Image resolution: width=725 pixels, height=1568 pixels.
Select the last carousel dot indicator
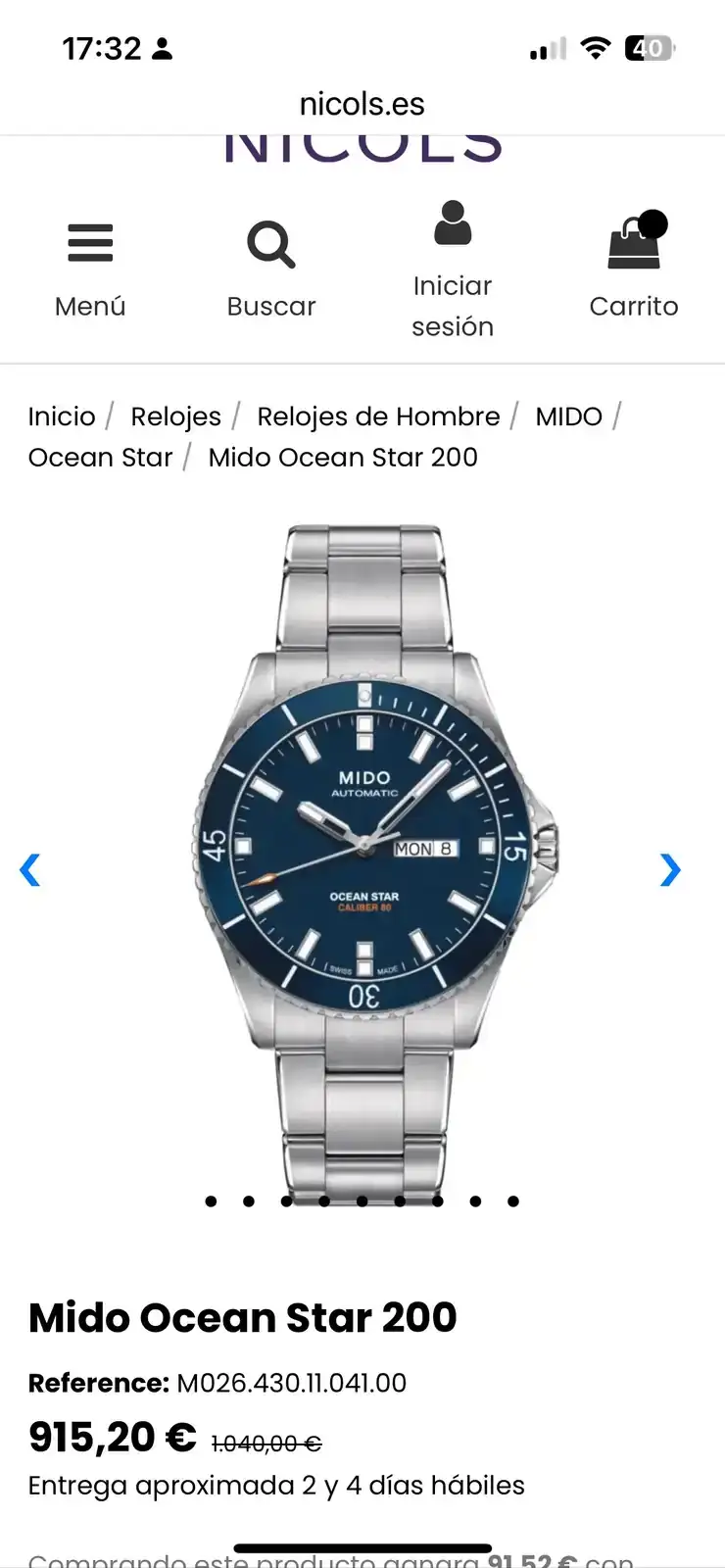(513, 1201)
